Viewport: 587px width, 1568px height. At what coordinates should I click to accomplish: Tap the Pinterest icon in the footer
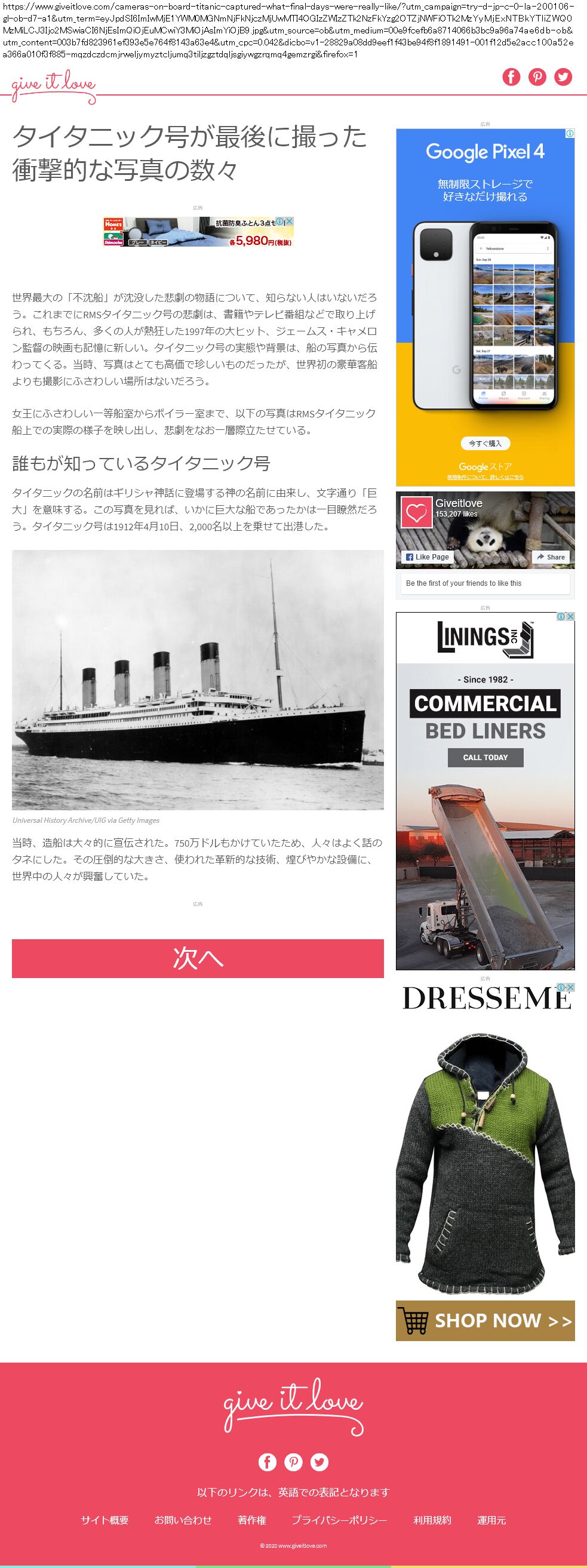point(293,1462)
